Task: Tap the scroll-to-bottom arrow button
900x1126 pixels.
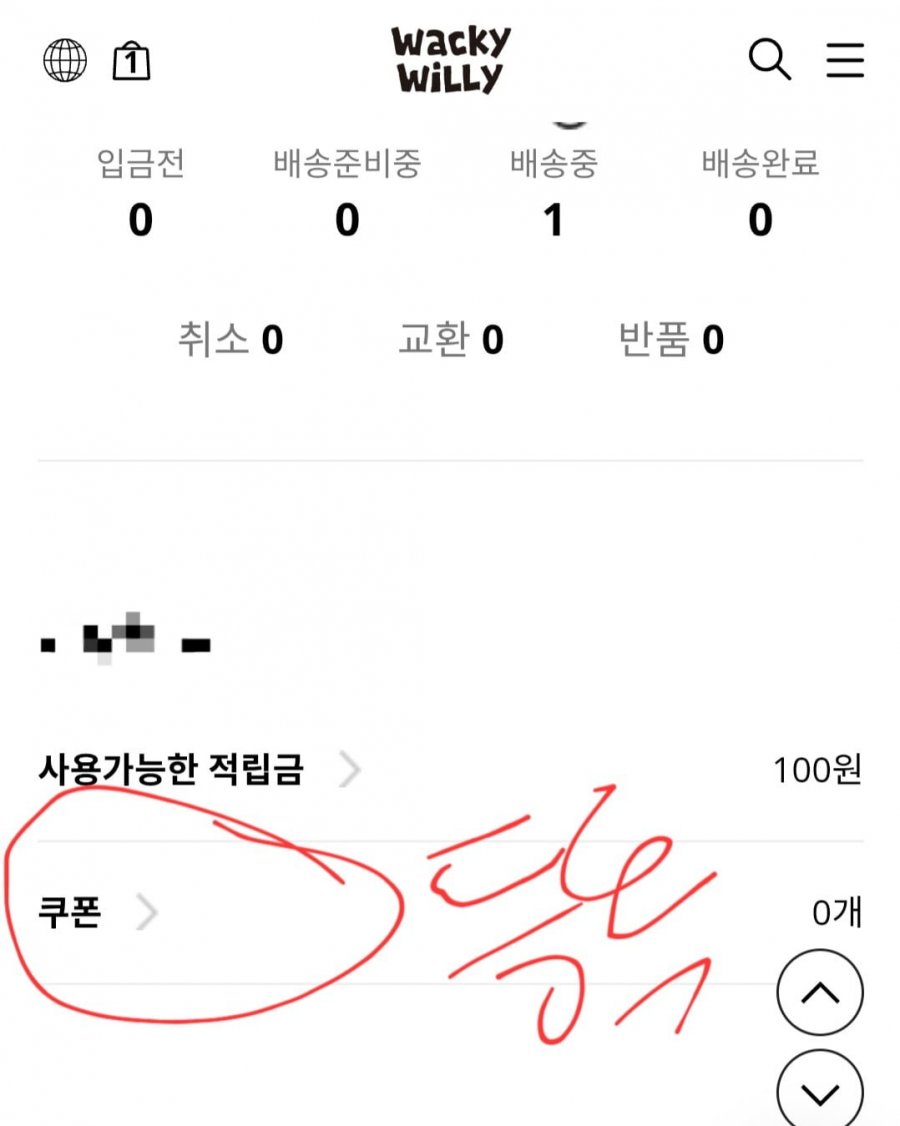Action: pyautogui.click(x=820, y=1092)
